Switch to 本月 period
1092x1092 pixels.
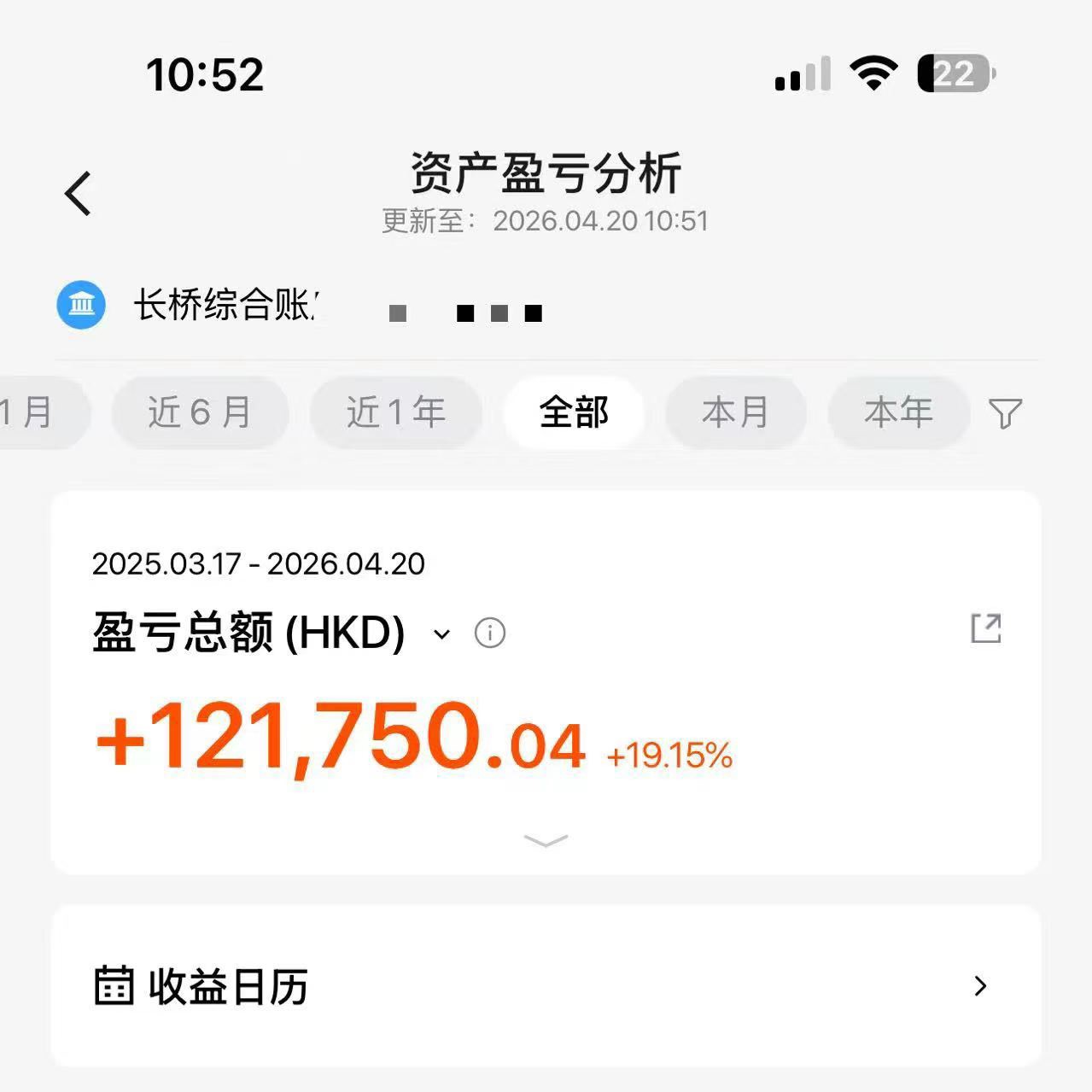[735, 413]
